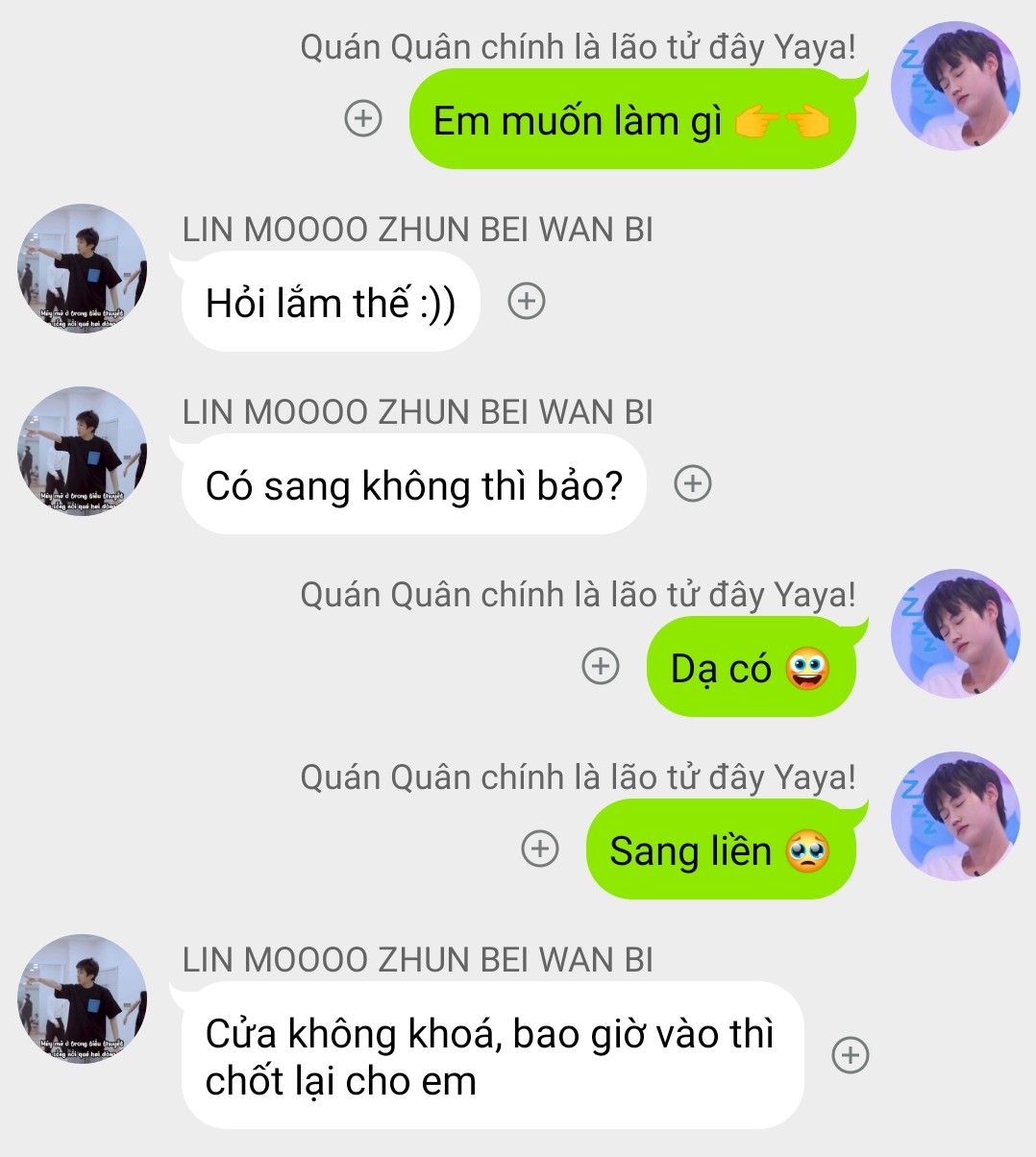Add a reaction to "Hỏi lắm thế :))"

point(526,301)
